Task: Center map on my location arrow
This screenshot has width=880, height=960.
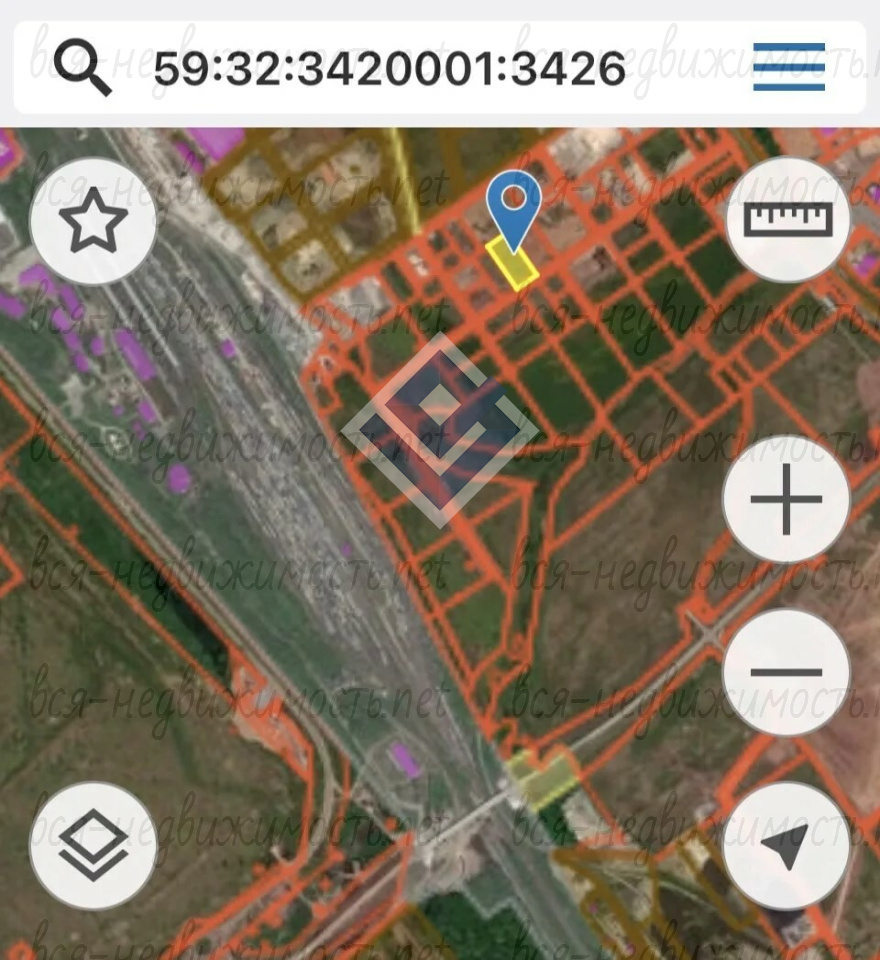Action: [786, 846]
